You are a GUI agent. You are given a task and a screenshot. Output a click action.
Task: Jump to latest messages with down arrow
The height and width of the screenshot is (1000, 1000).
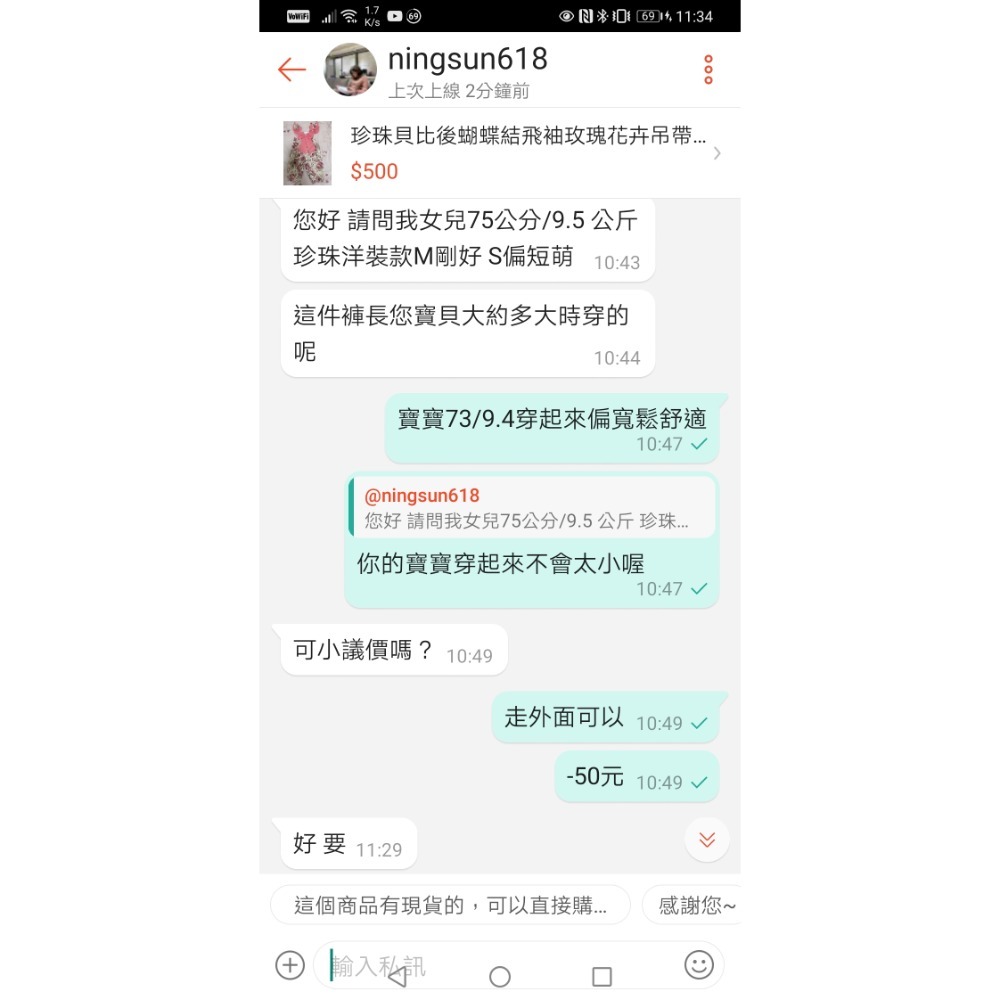point(707,839)
